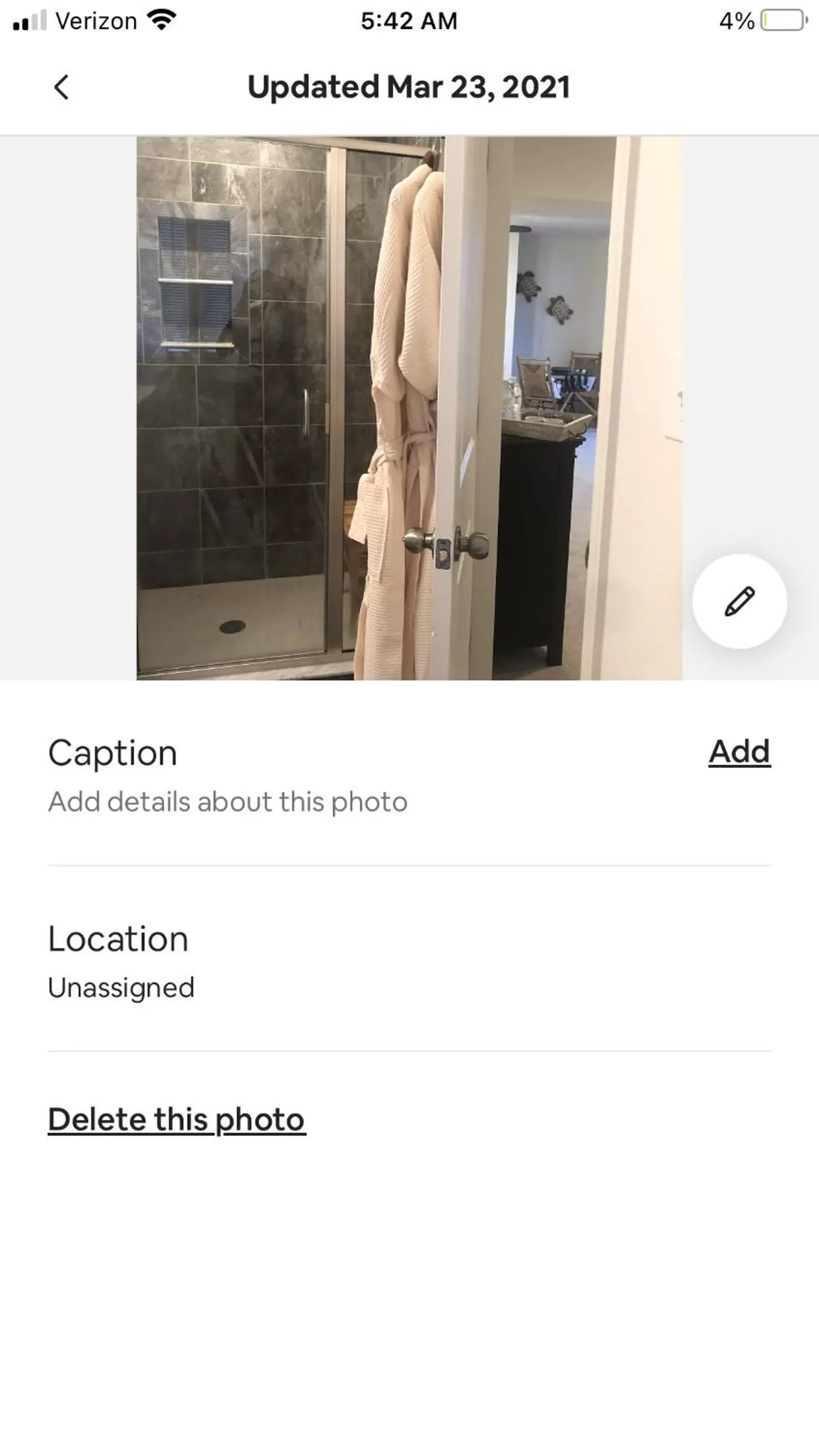Go back using the top-left arrow
Viewport: 819px width, 1456px height.
(x=61, y=87)
